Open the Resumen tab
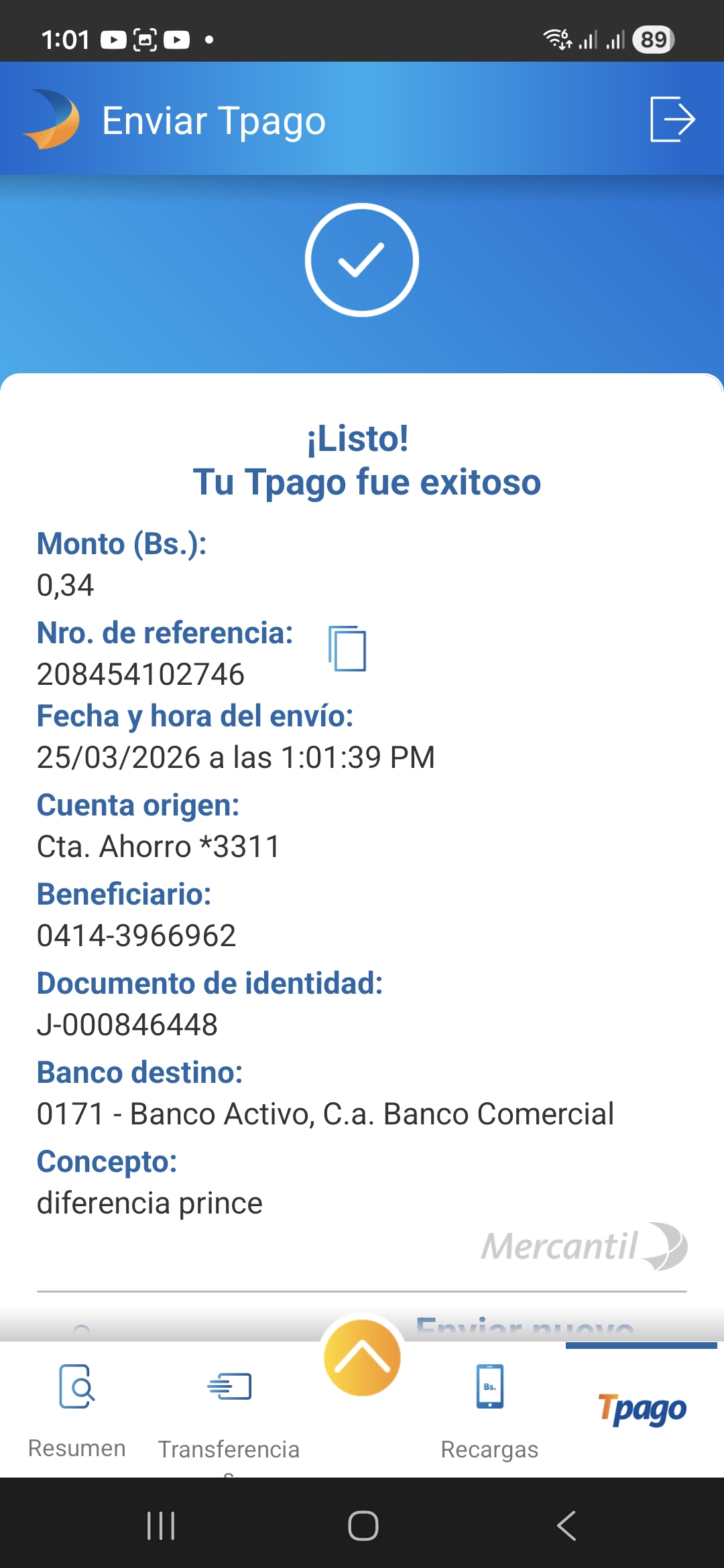 (76, 1409)
